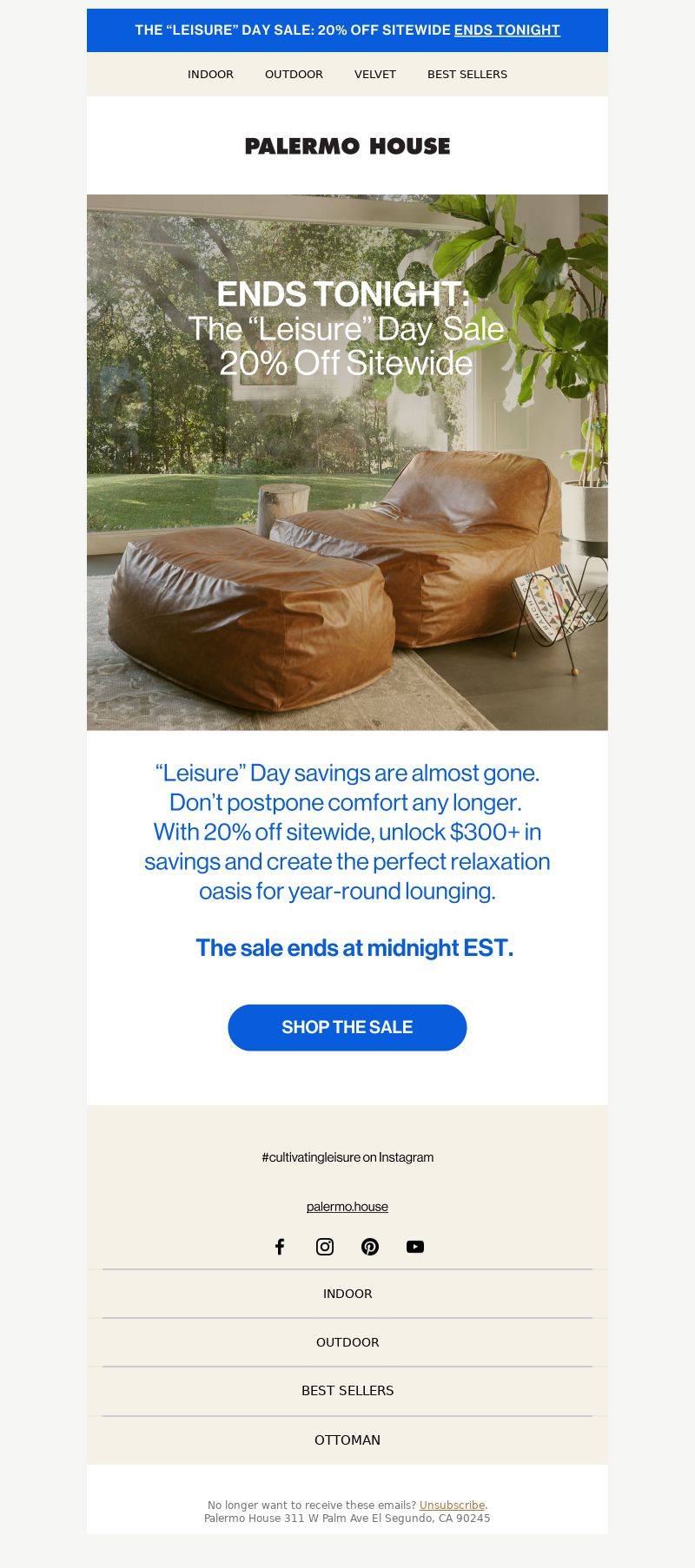695x1568 pixels.
Task: Open the Pinterest icon
Action: [x=370, y=1247]
